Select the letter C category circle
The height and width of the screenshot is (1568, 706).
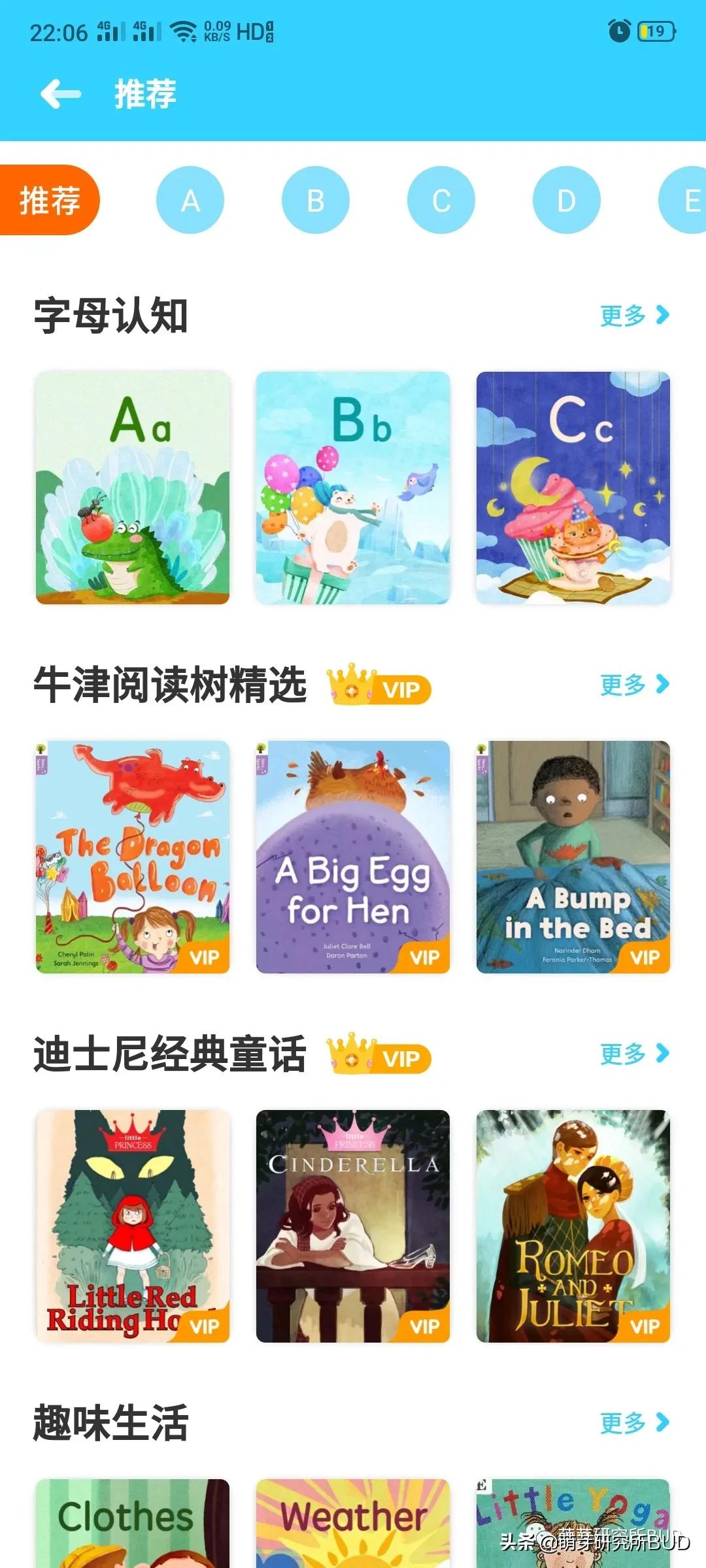441,201
